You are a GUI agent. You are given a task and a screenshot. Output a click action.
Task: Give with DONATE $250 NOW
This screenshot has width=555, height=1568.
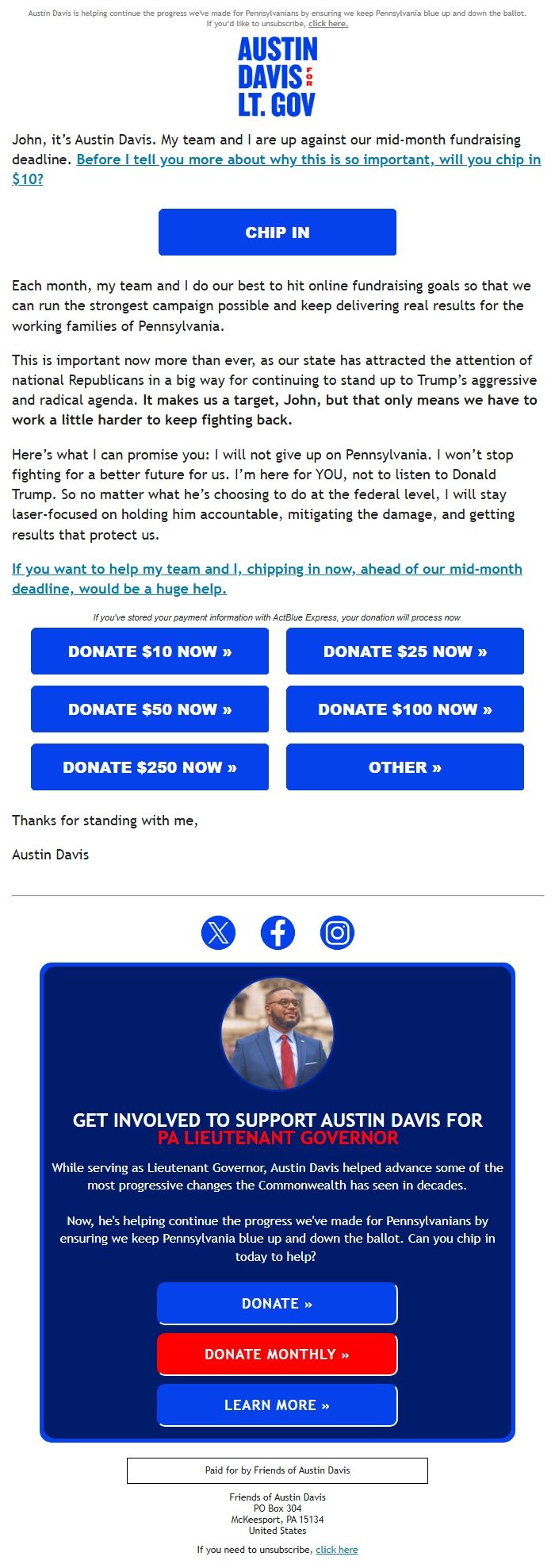point(150,767)
